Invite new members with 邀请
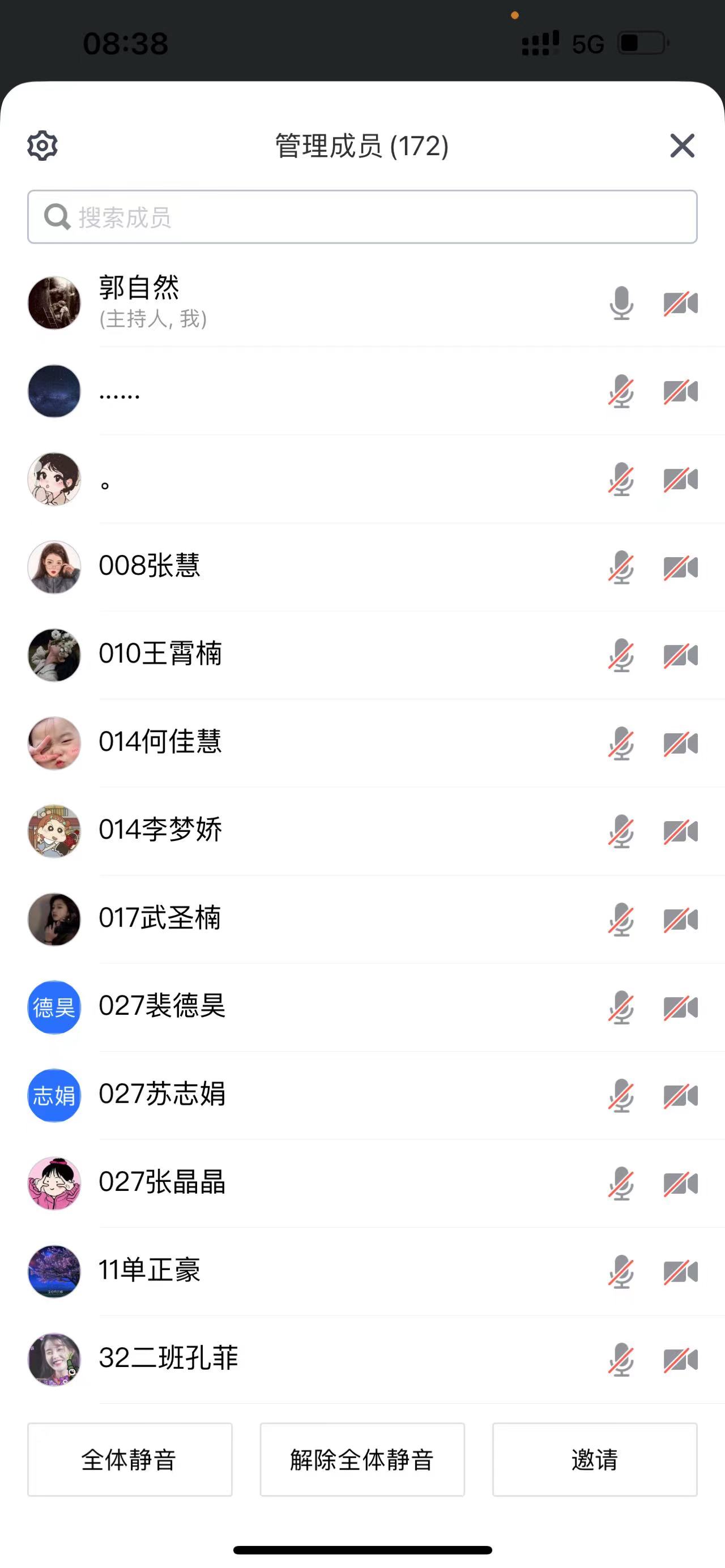Screen dimensions: 725x1568 pos(595,1460)
